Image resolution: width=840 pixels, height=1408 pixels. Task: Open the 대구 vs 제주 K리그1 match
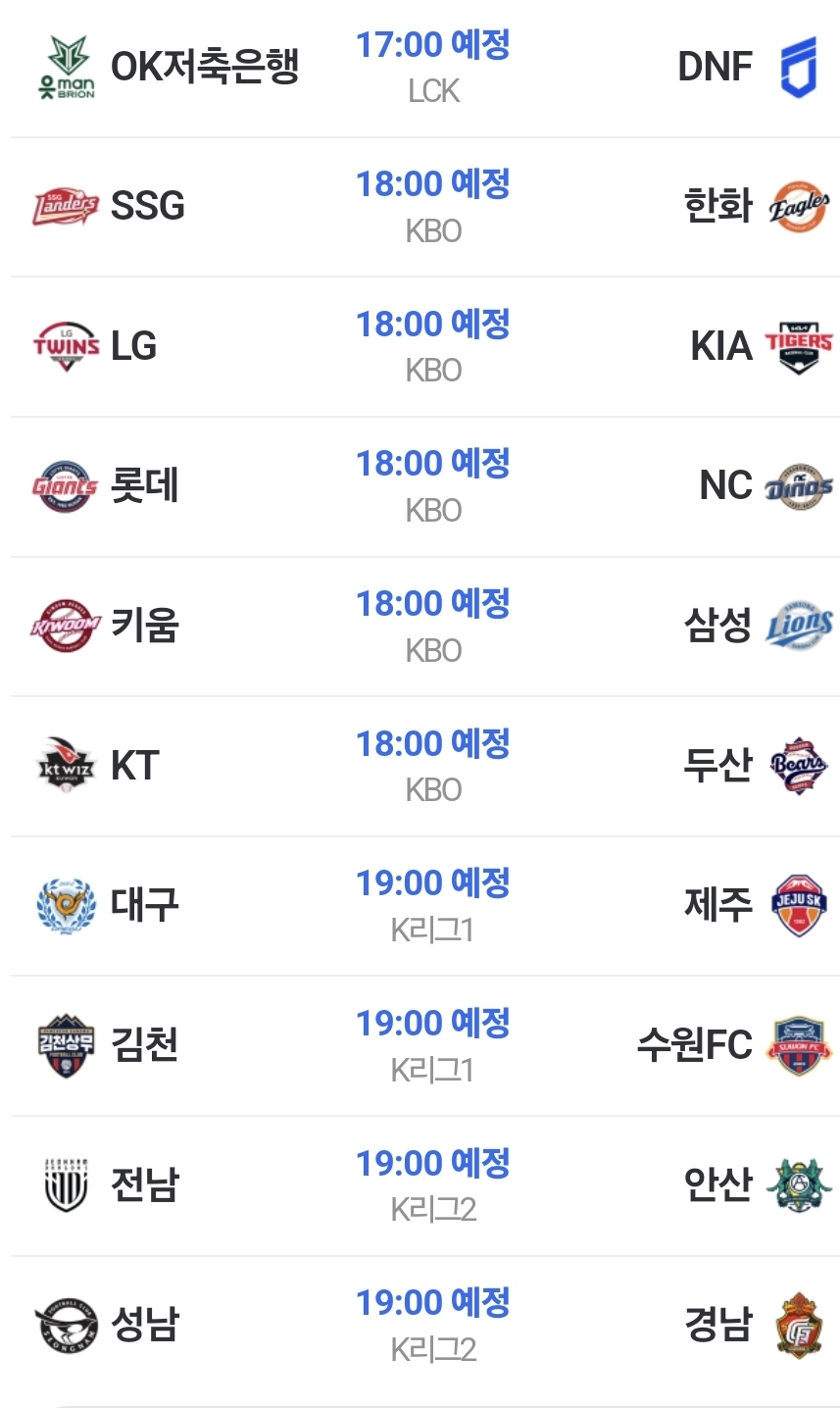pyautogui.click(x=431, y=905)
